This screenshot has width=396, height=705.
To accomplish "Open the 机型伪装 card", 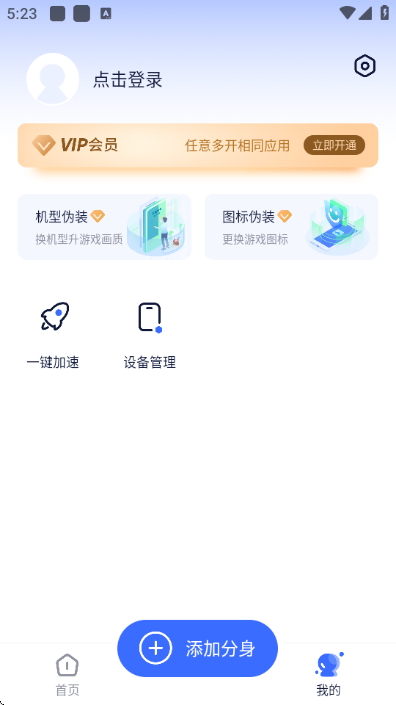I will (x=105, y=227).
